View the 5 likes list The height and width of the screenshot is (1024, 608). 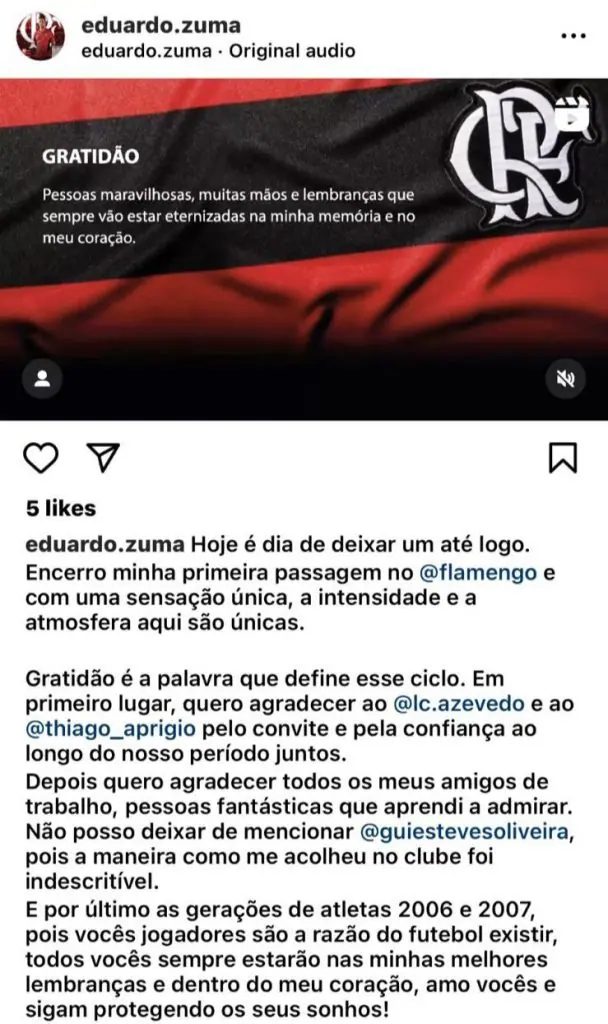tap(61, 508)
